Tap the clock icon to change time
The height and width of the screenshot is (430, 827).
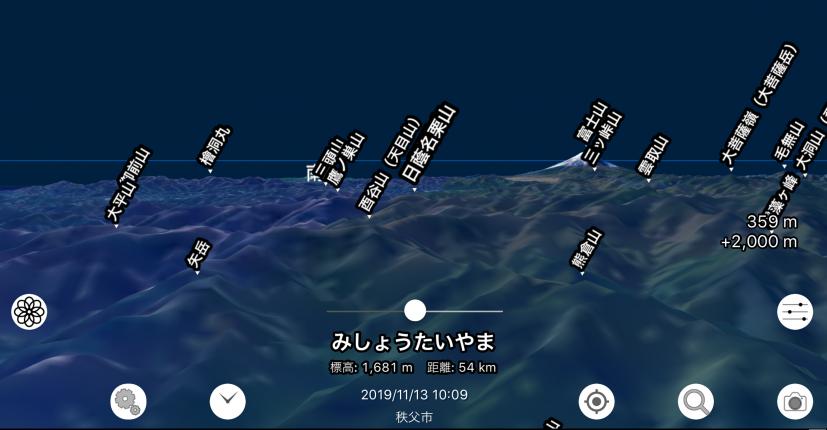[228, 401]
